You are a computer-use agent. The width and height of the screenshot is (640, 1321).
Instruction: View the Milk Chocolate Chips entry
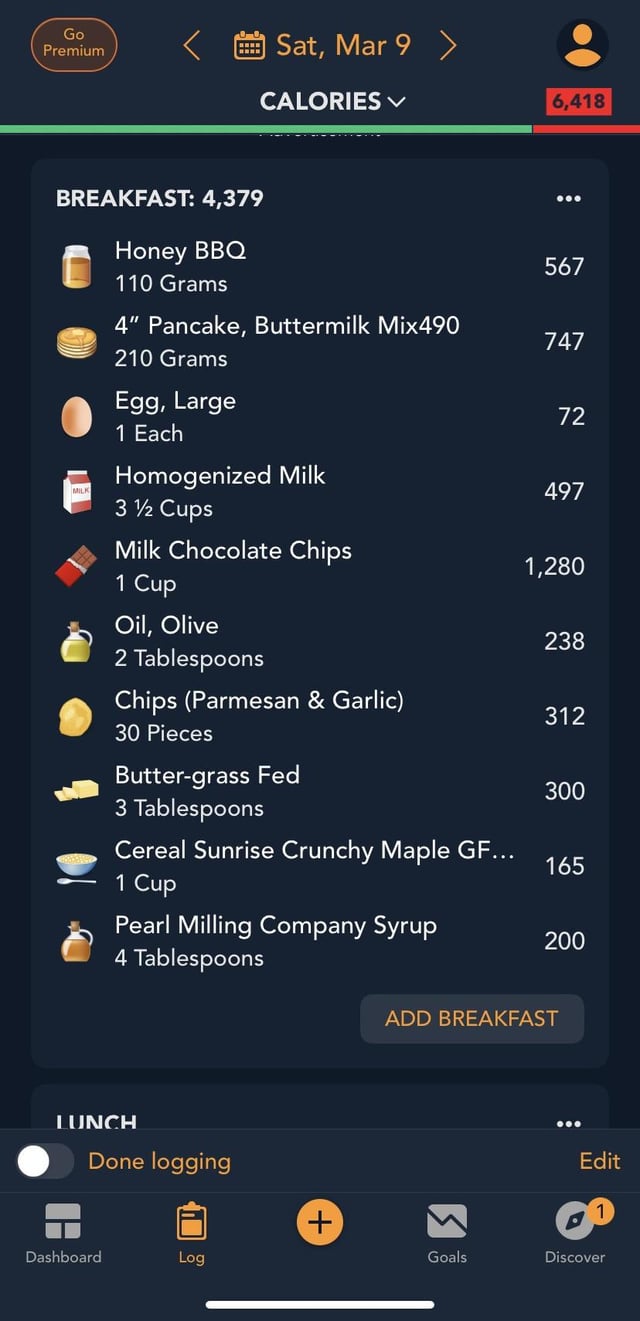point(320,566)
